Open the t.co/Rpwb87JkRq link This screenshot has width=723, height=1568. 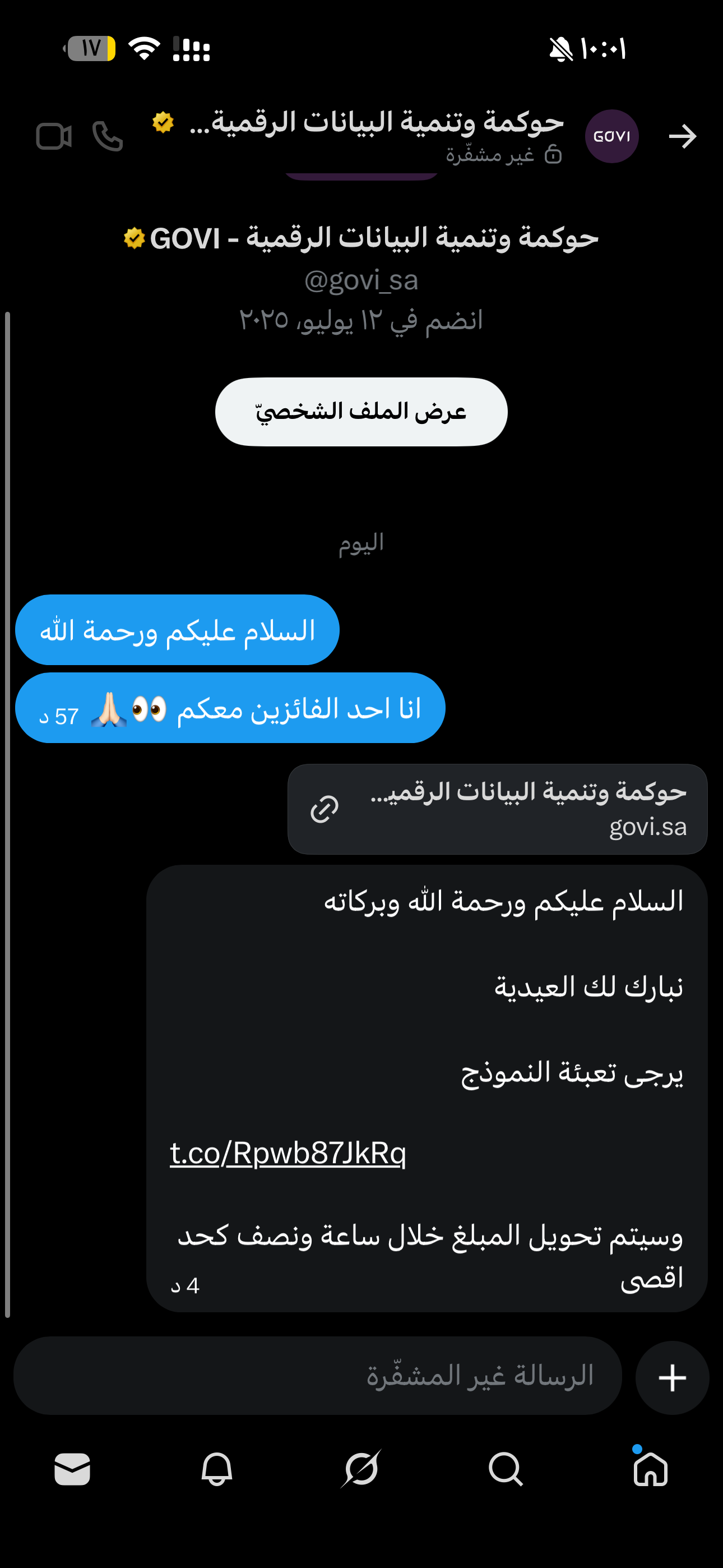tap(288, 1153)
